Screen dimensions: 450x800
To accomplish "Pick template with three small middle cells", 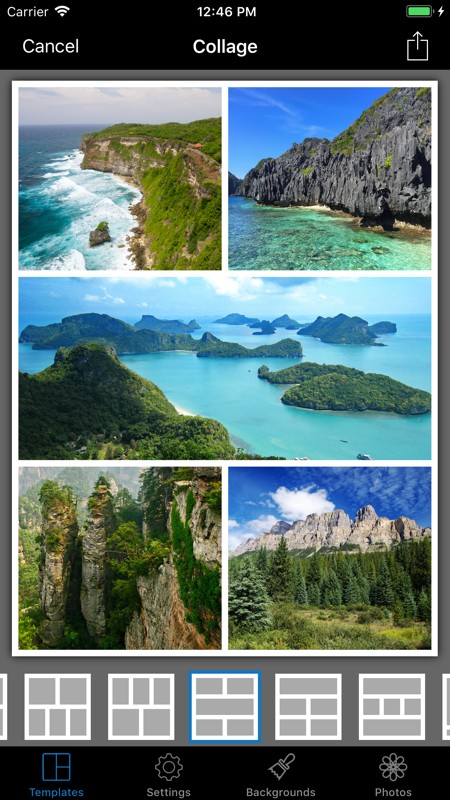I will (392, 707).
